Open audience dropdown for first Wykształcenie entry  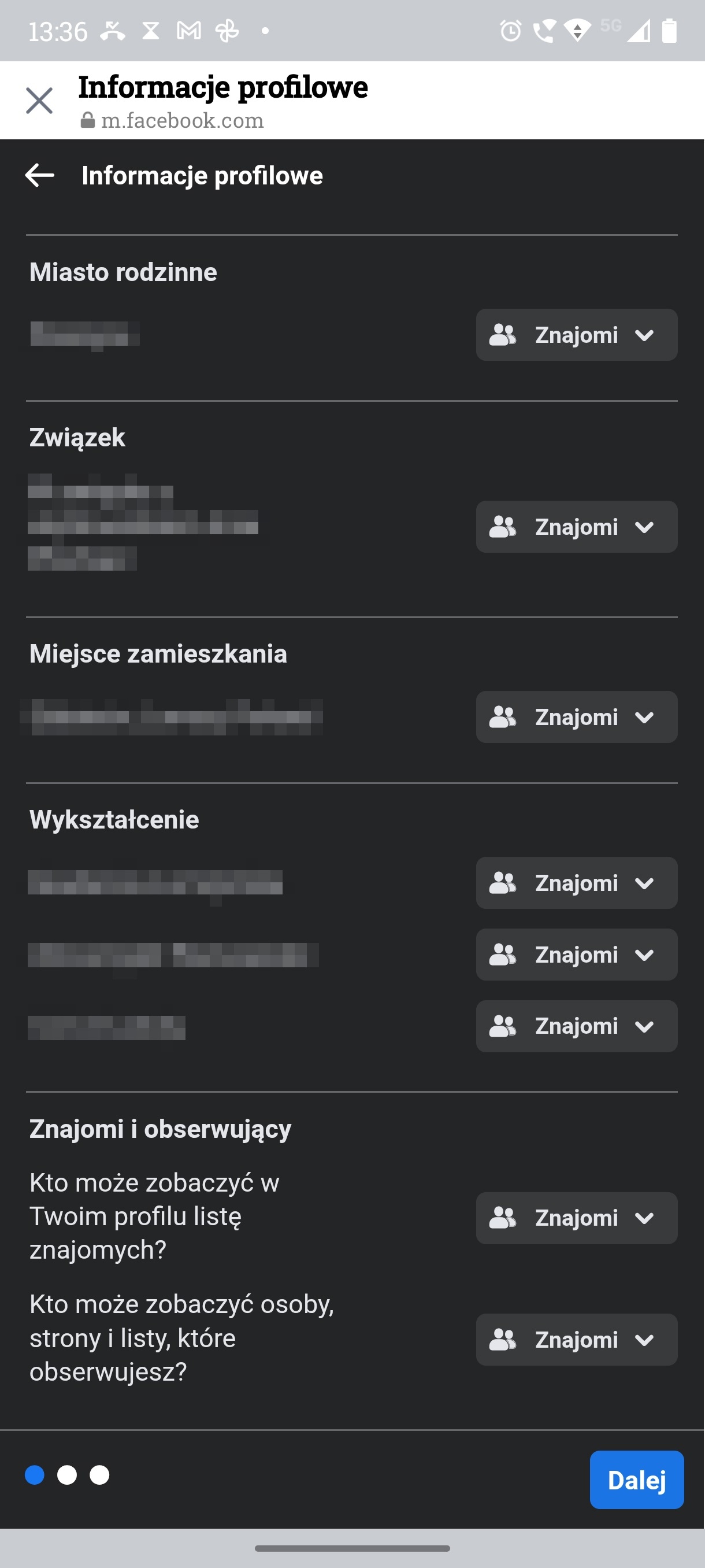point(577,883)
